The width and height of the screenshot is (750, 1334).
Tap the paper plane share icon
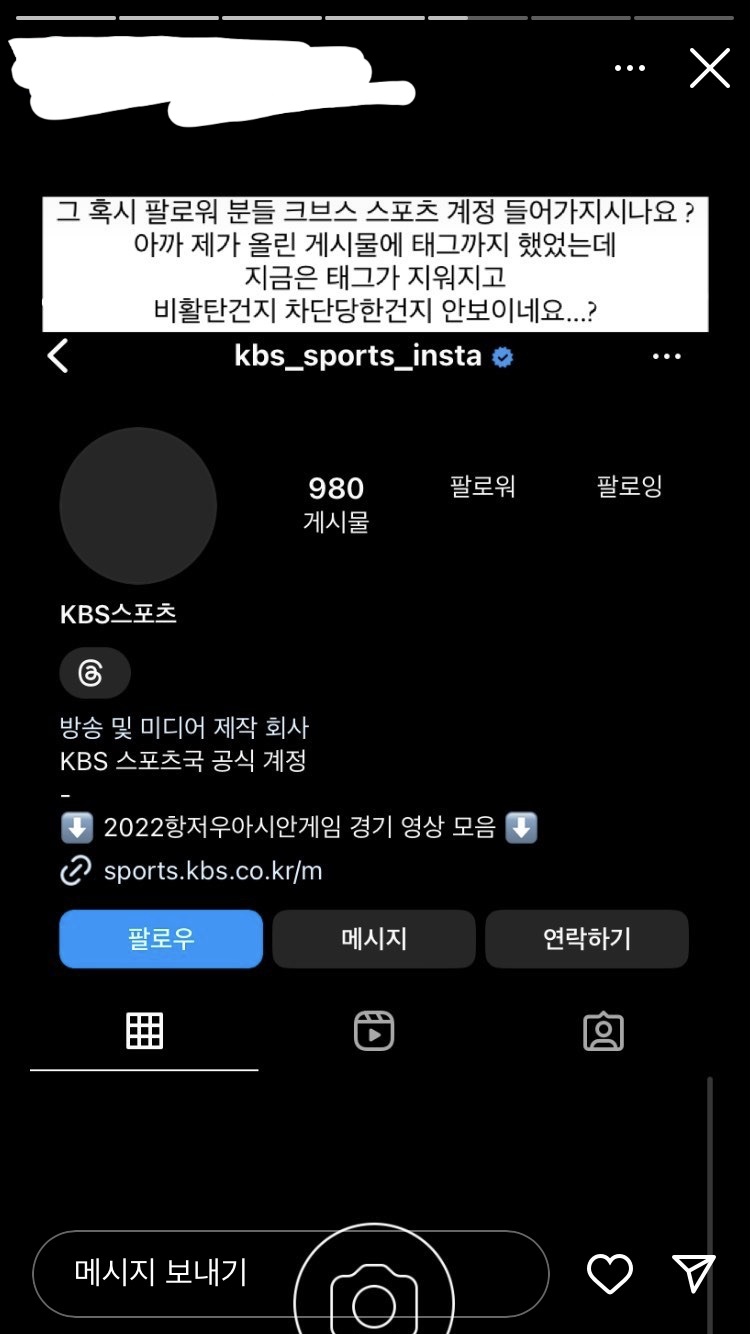(694, 1274)
